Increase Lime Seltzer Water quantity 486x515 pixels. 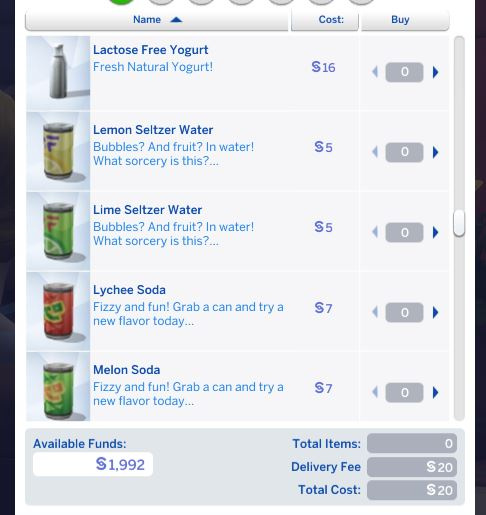(435, 232)
